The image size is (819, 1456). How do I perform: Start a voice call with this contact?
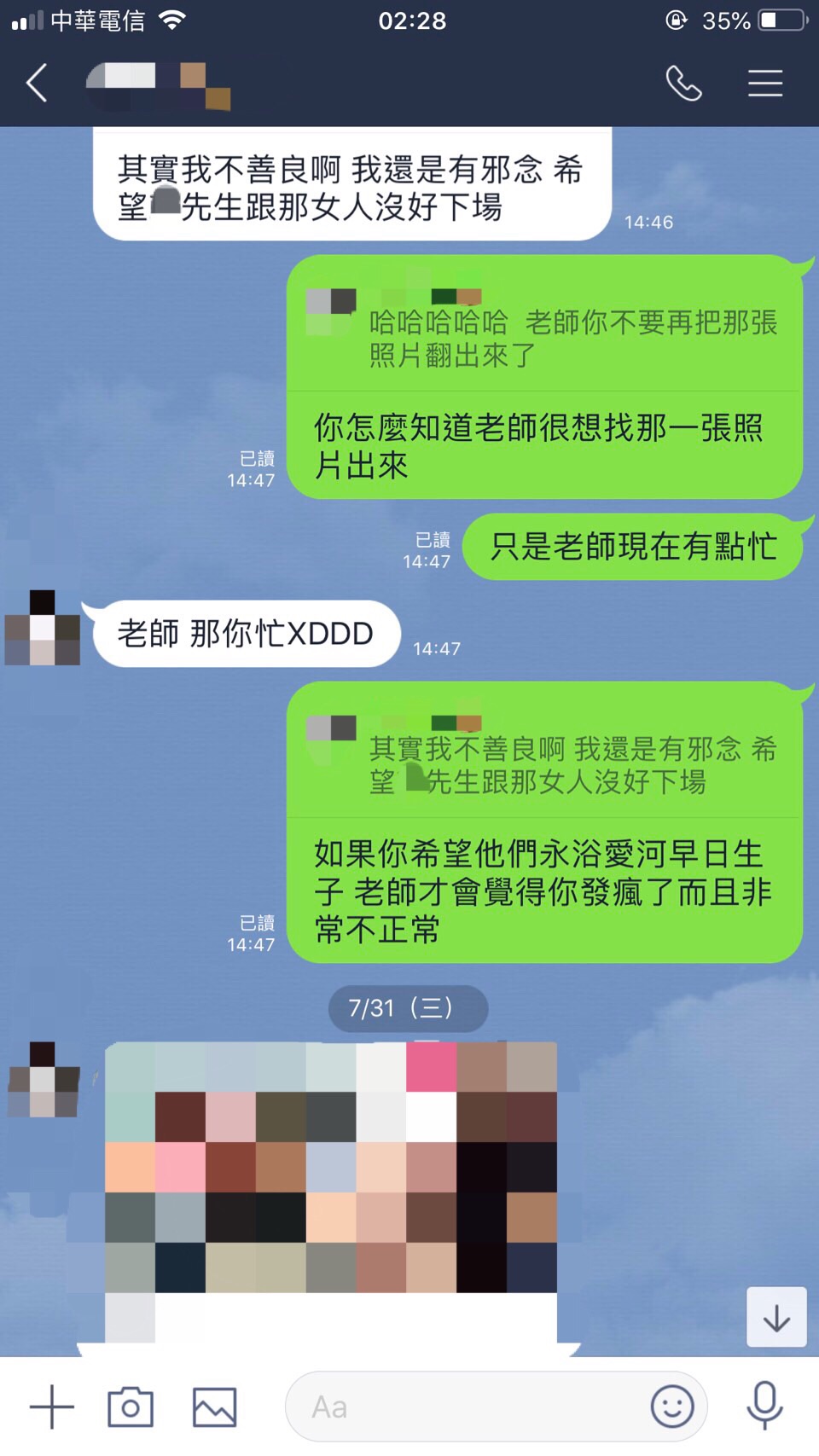[x=683, y=84]
